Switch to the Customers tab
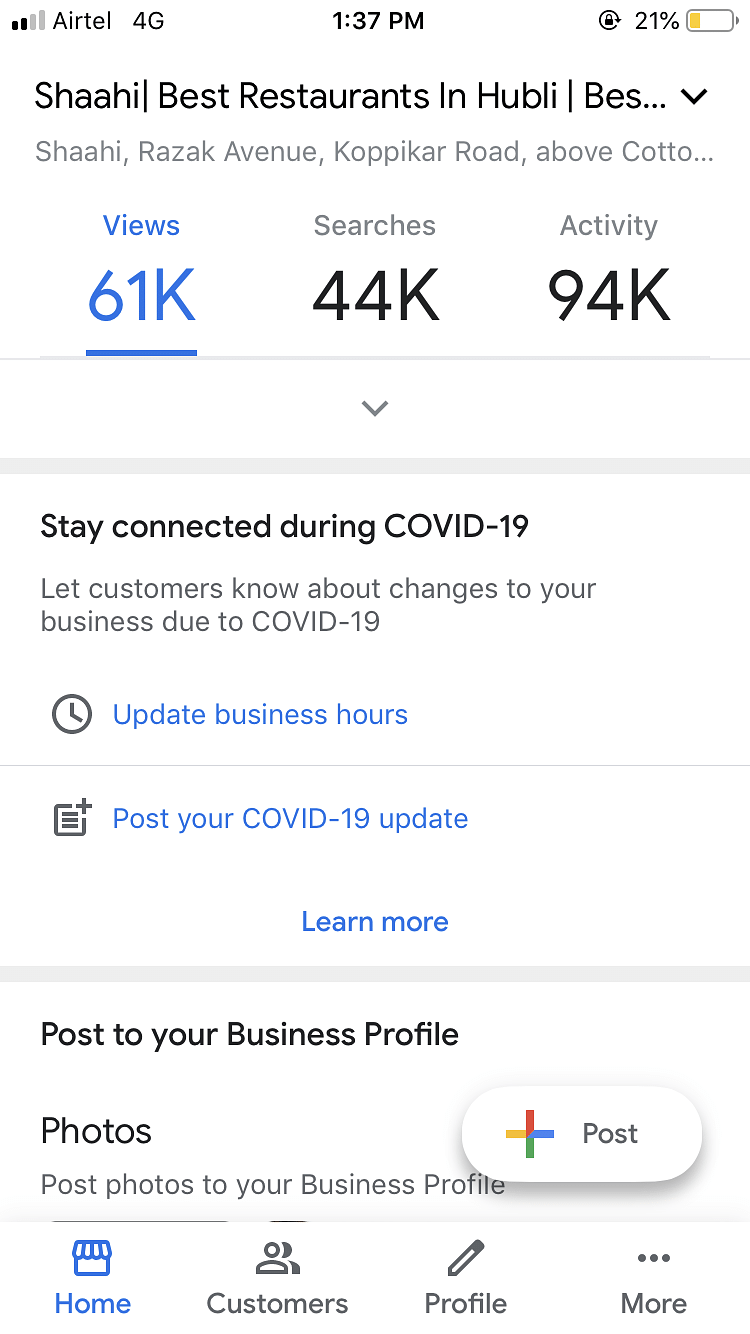 click(277, 1280)
